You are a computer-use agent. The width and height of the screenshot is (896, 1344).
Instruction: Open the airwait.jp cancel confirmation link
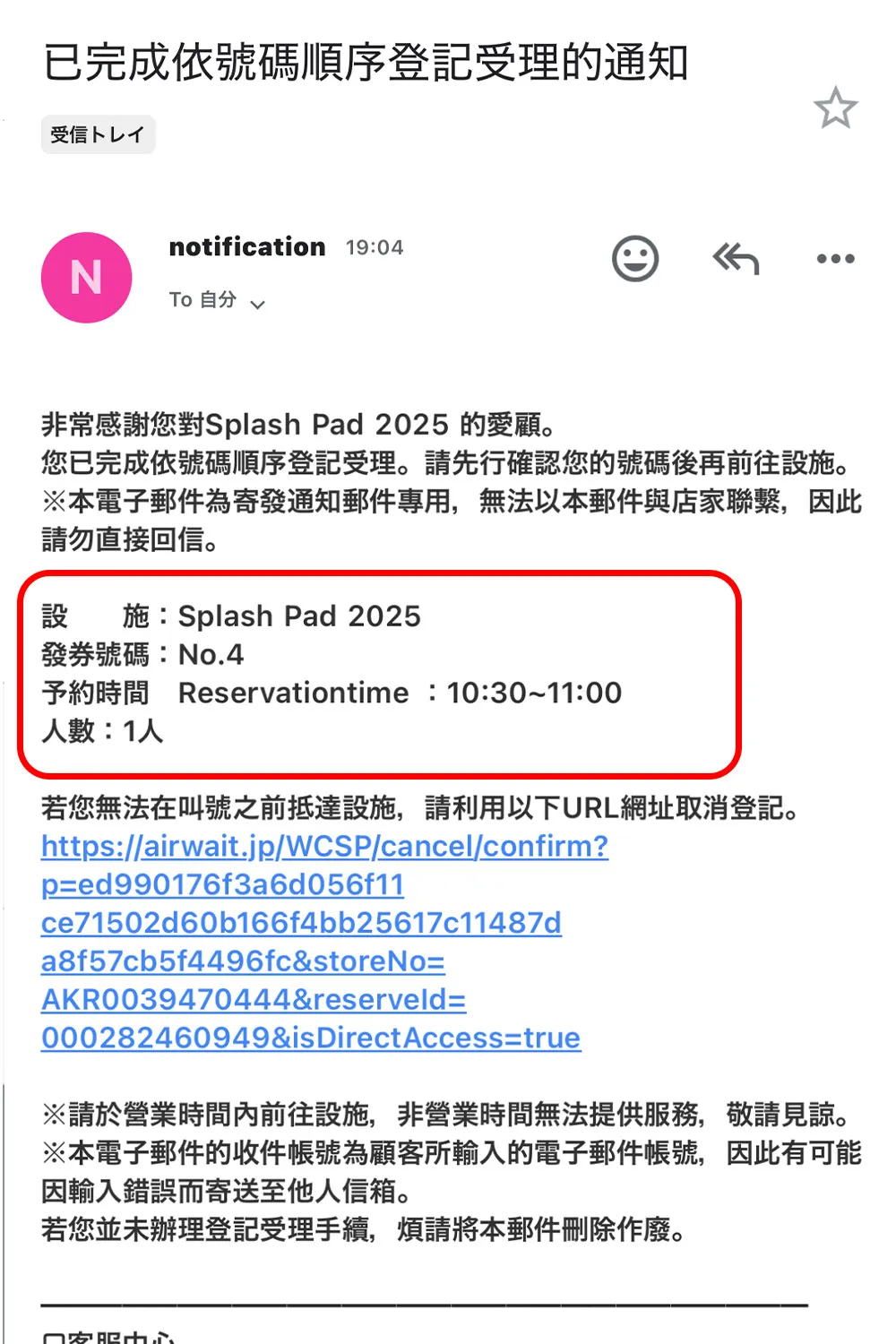323,847
